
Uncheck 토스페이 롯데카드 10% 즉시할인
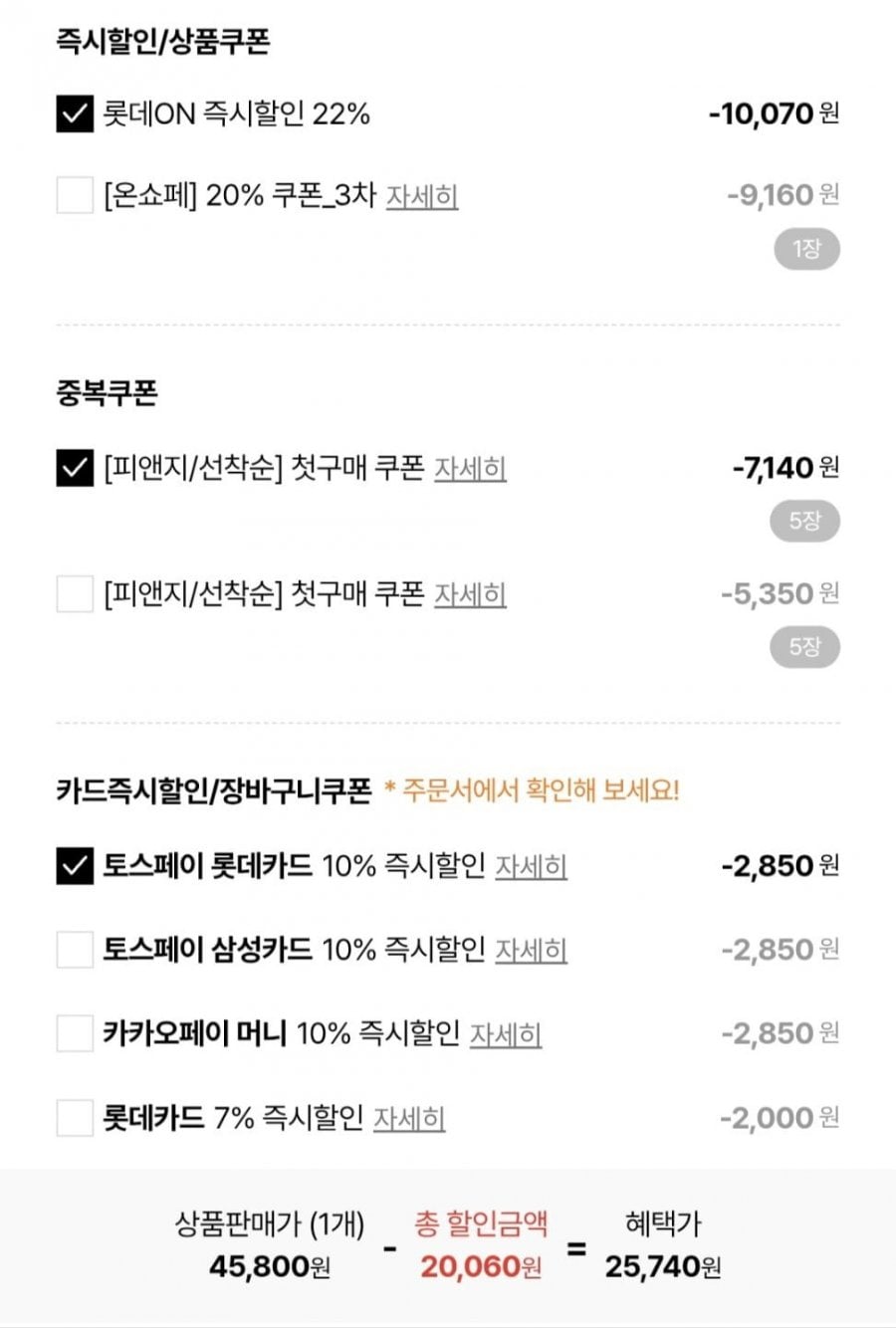click(x=75, y=866)
